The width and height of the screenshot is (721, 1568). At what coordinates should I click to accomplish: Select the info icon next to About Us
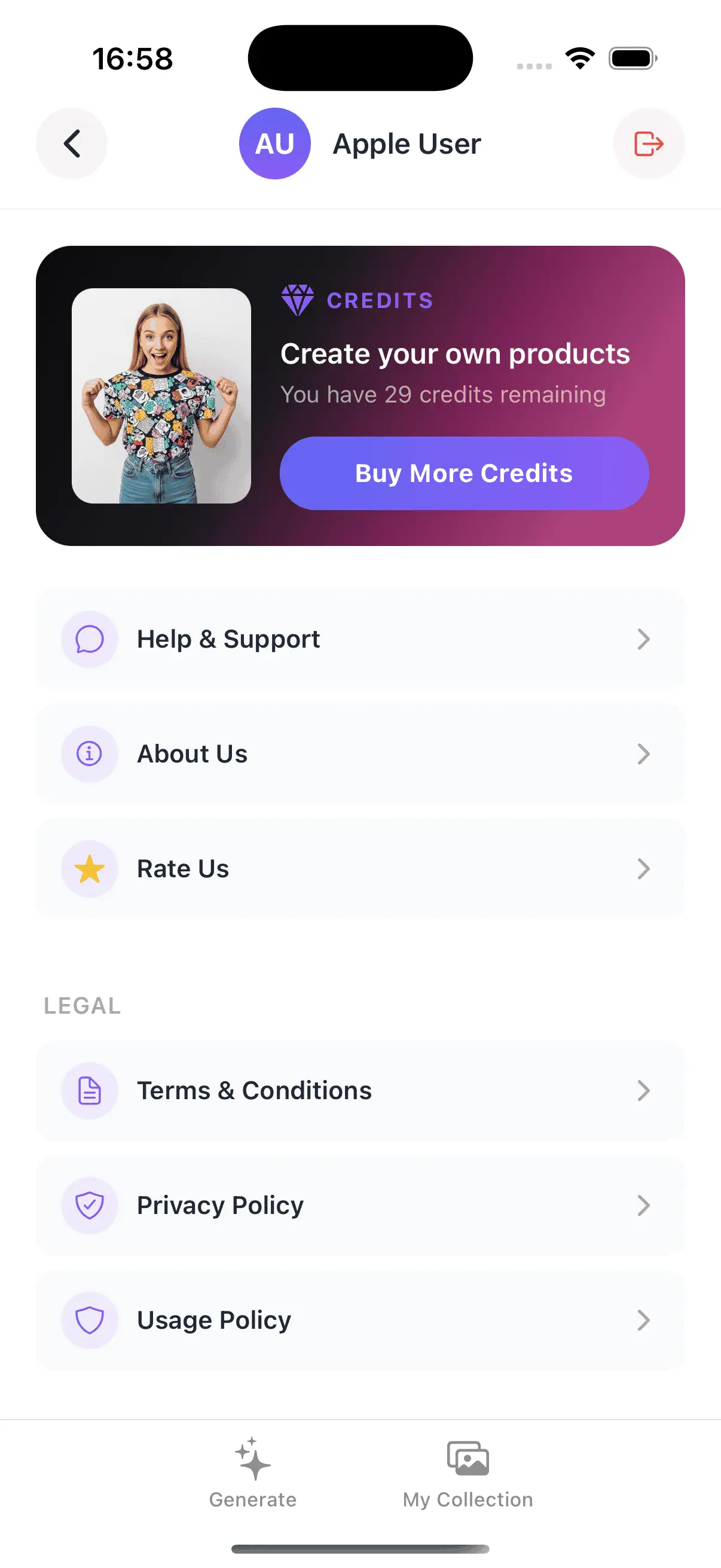point(89,754)
